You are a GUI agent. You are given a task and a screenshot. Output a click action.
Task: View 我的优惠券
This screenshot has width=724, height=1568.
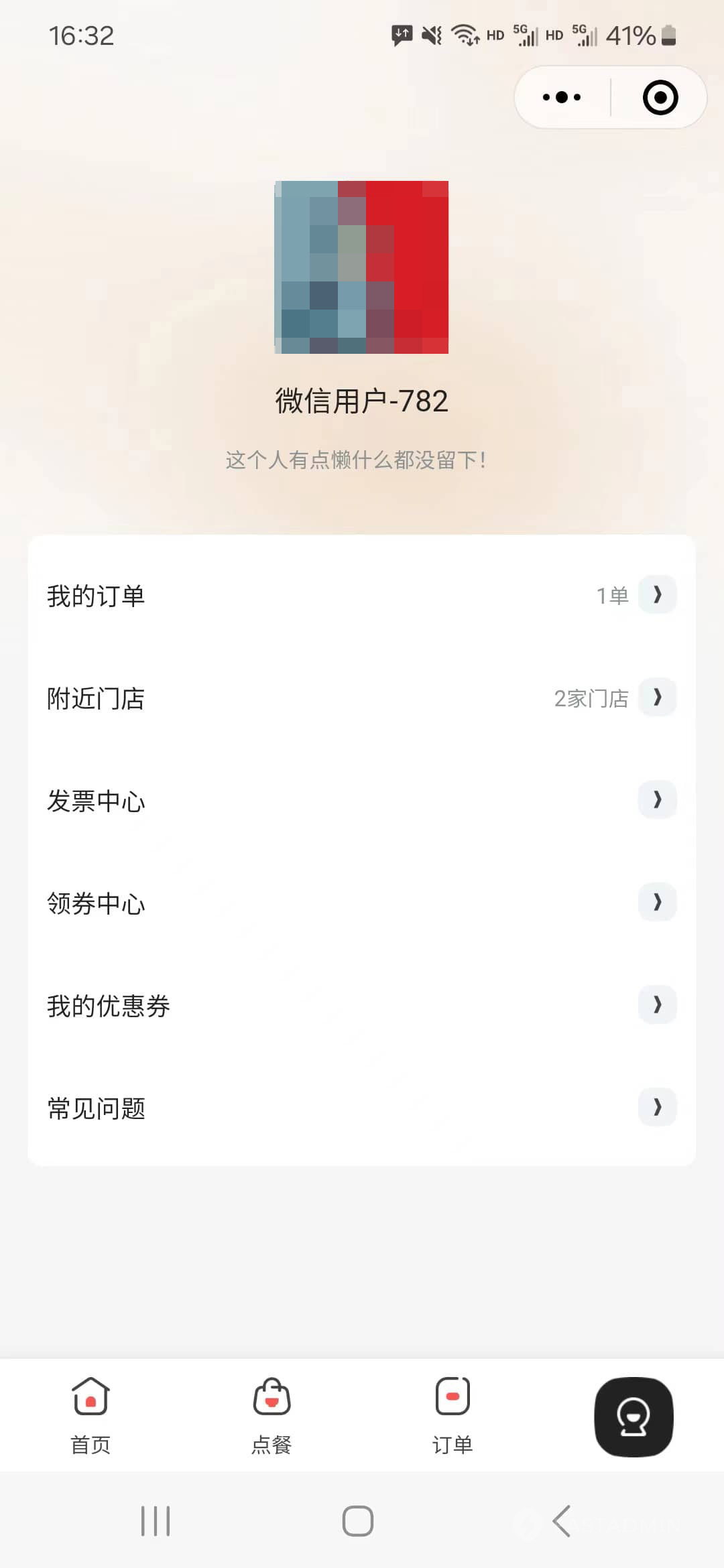pos(362,1005)
